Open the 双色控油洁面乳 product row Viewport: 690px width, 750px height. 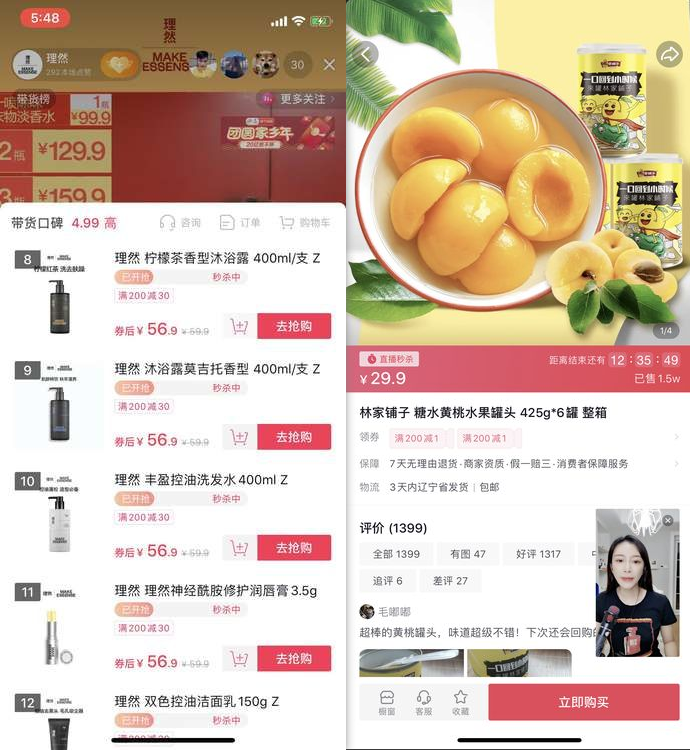(x=196, y=702)
